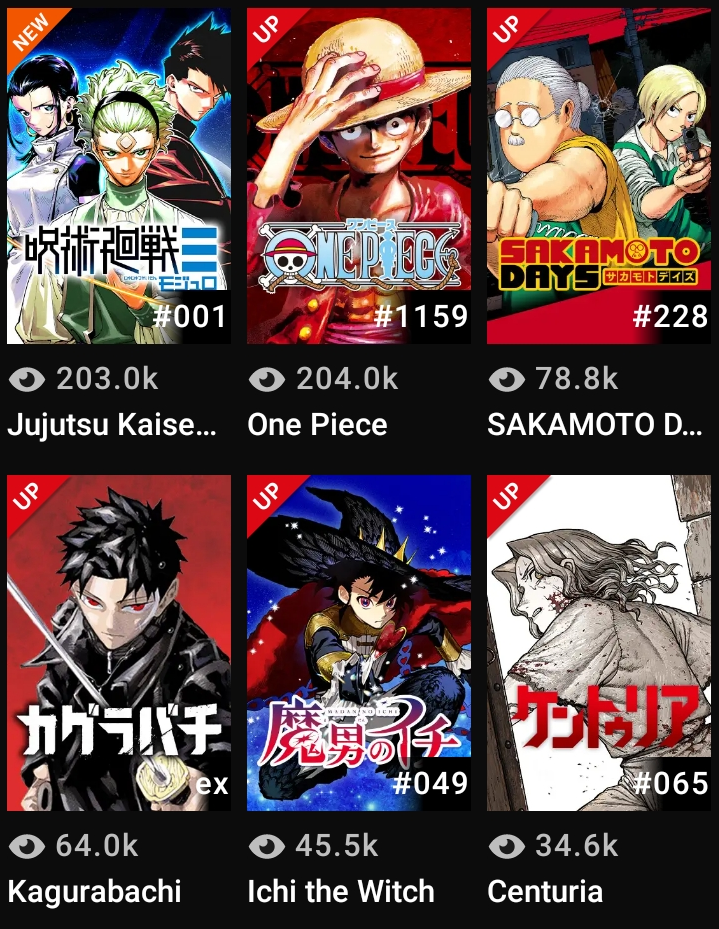
Task: Select the SAKAMOTO DAYS tile
Action: click(599, 177)
